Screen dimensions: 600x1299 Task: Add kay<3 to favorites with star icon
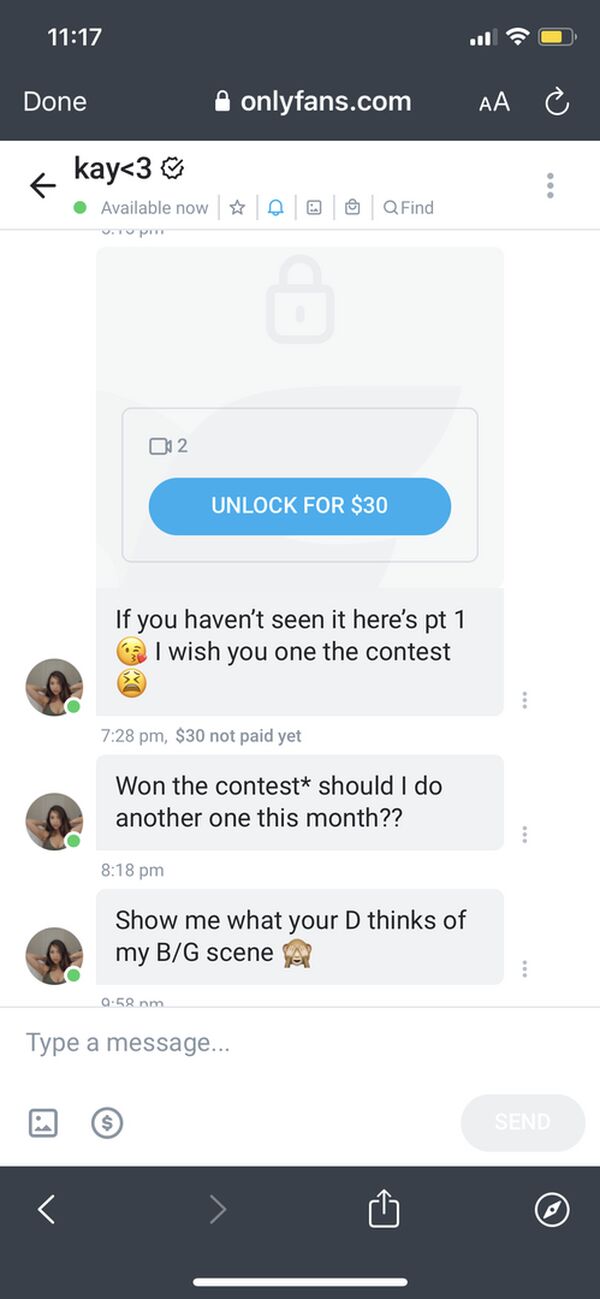click(237, 208)
